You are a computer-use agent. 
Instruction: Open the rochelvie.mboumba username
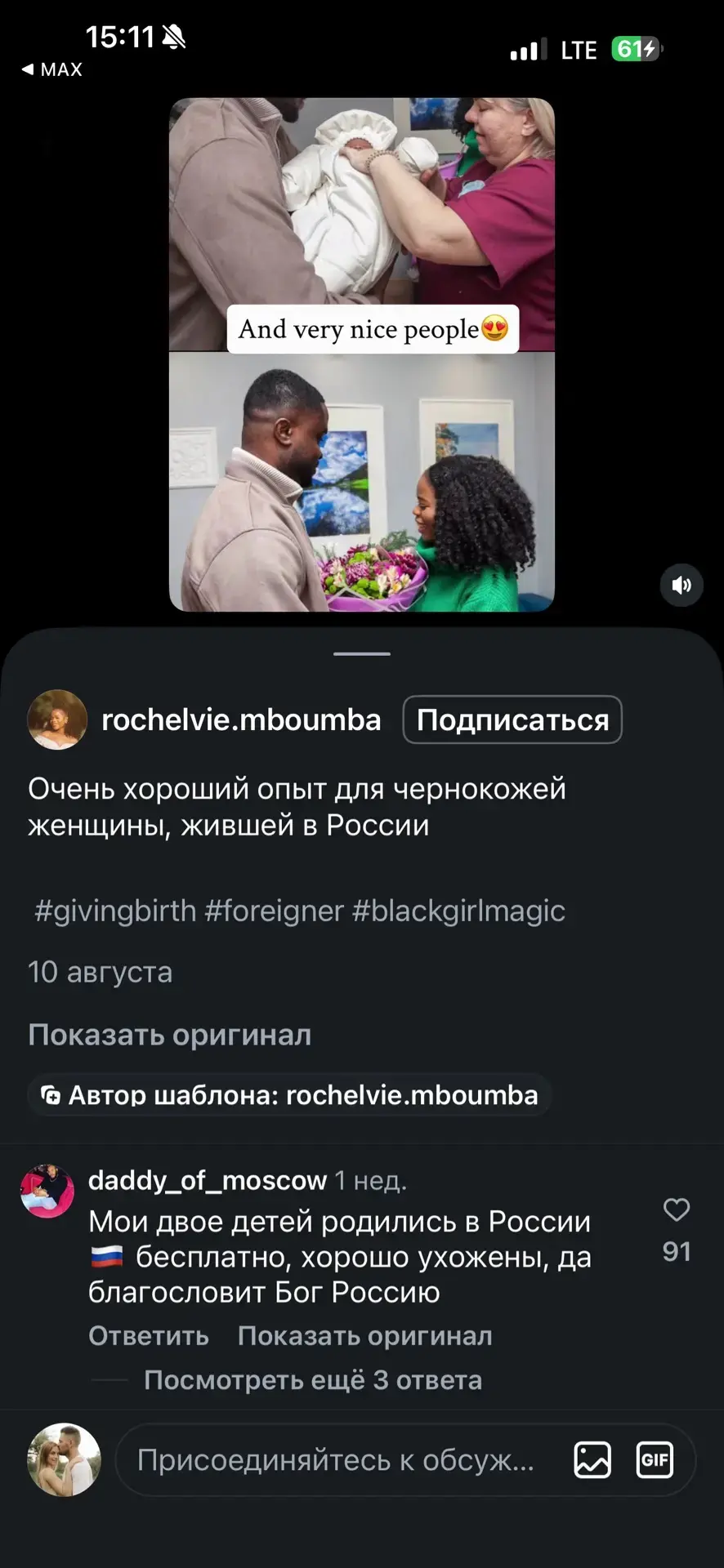coord(241,719)
